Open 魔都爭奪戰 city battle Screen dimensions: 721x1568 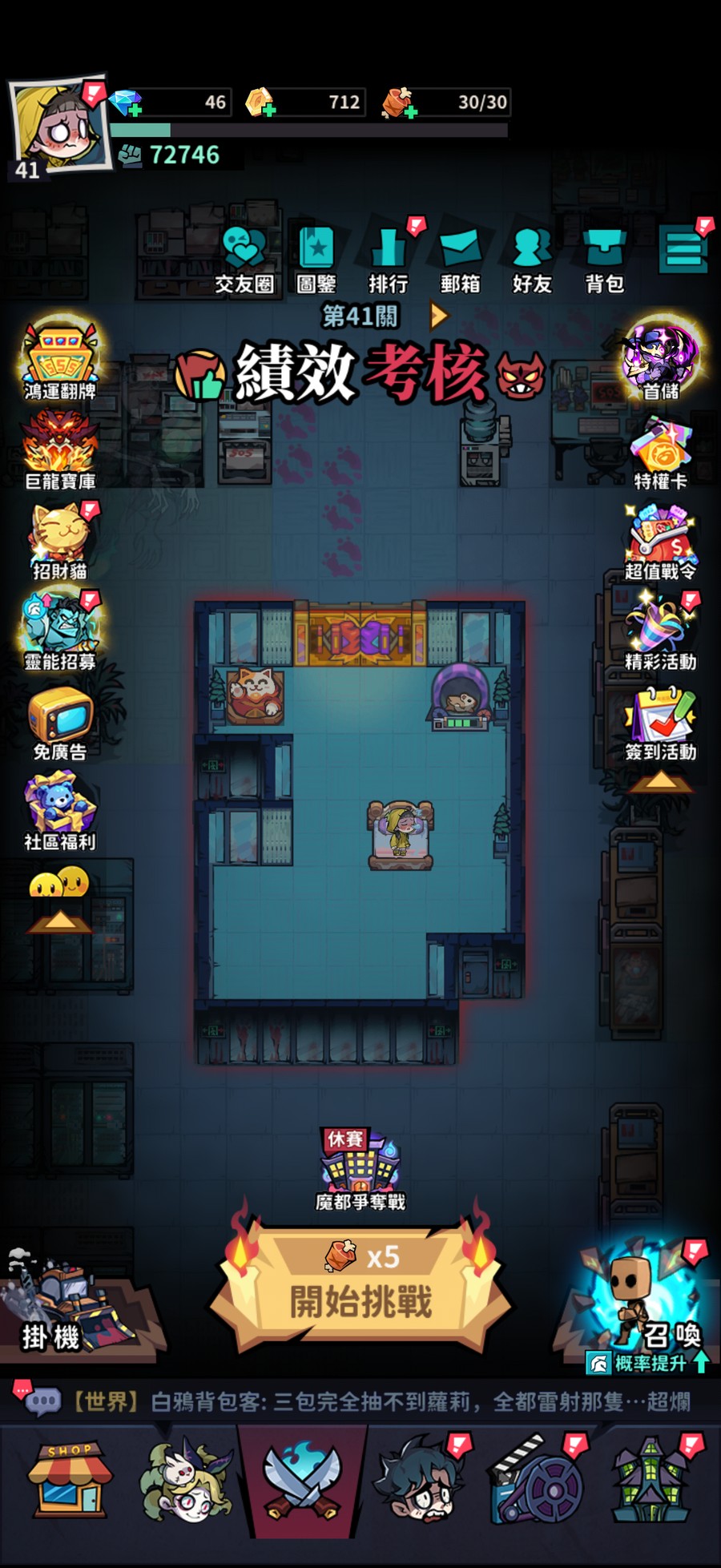point(360,1170)
